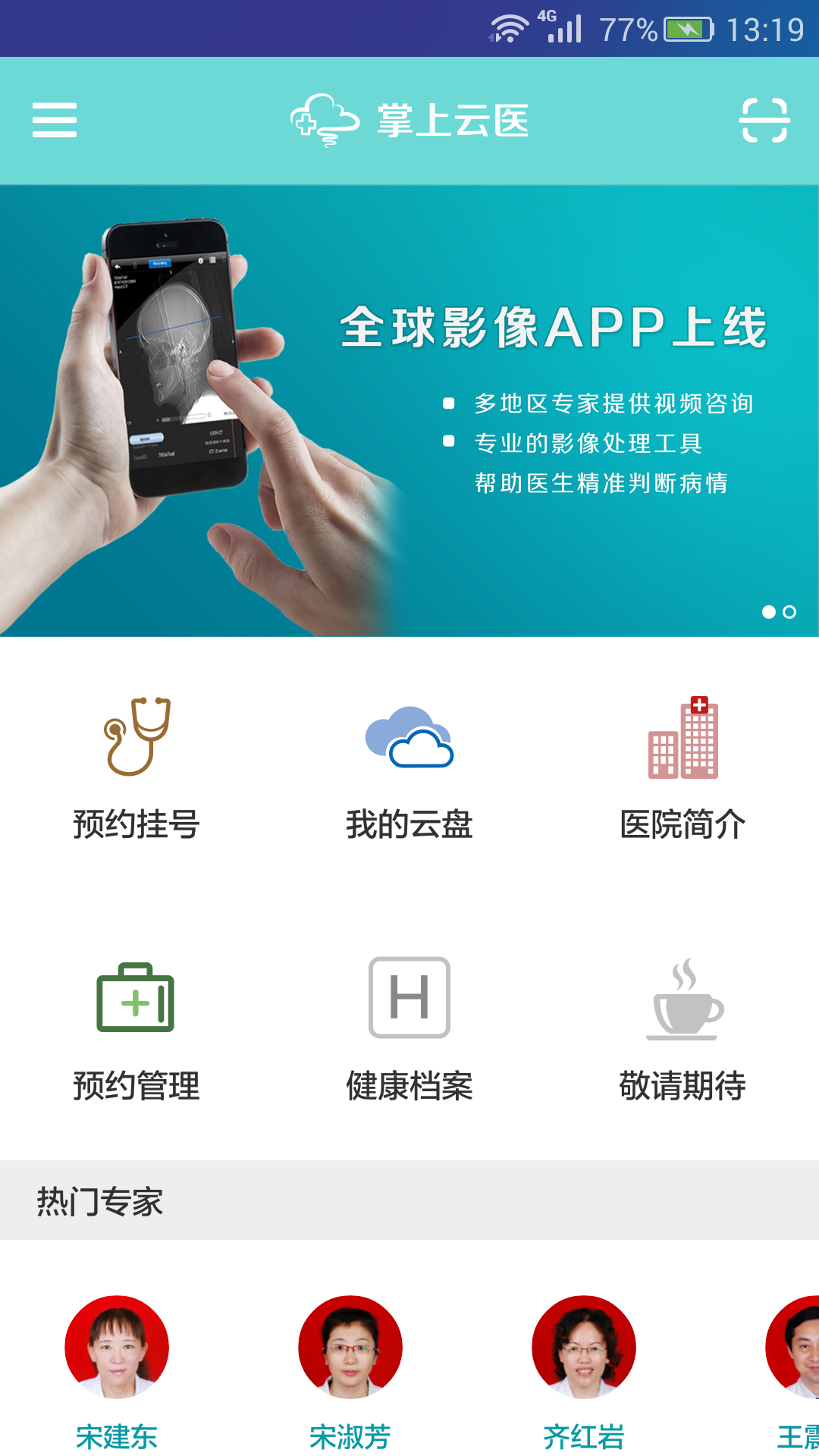Open the 全球影像APP上线 banner

point(409,409)
